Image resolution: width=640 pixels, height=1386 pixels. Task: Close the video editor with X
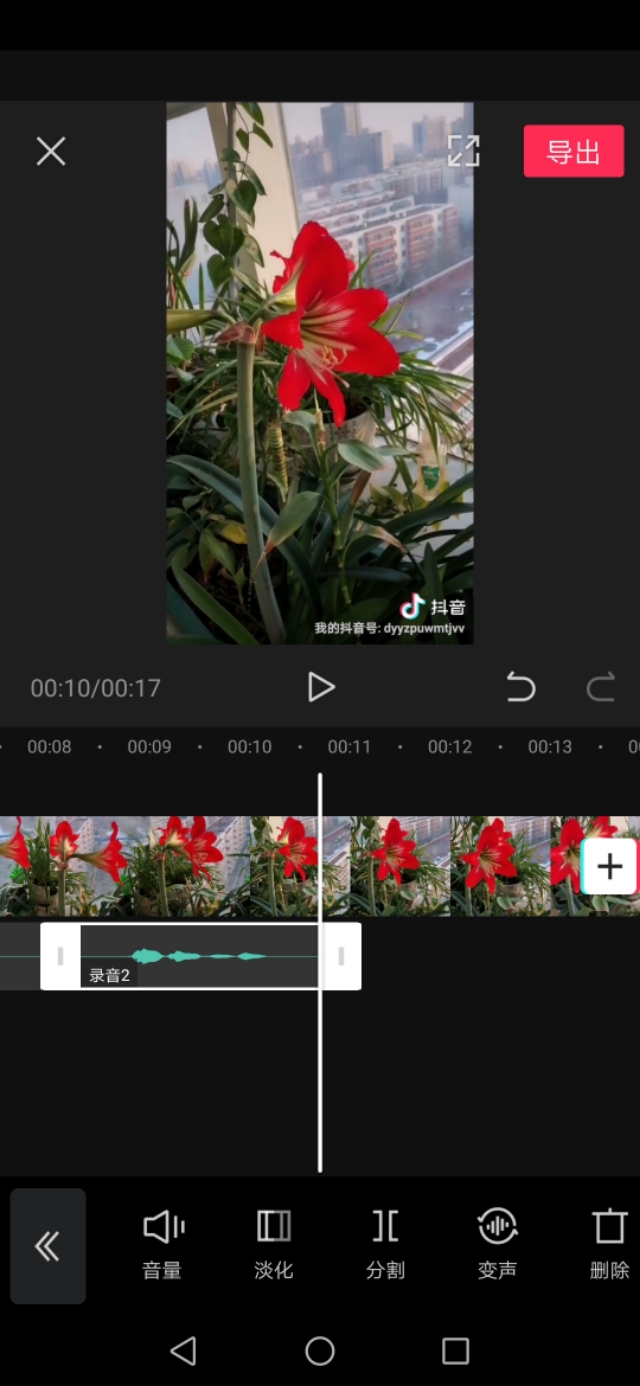pyautogui.click(x=51, y=151)
